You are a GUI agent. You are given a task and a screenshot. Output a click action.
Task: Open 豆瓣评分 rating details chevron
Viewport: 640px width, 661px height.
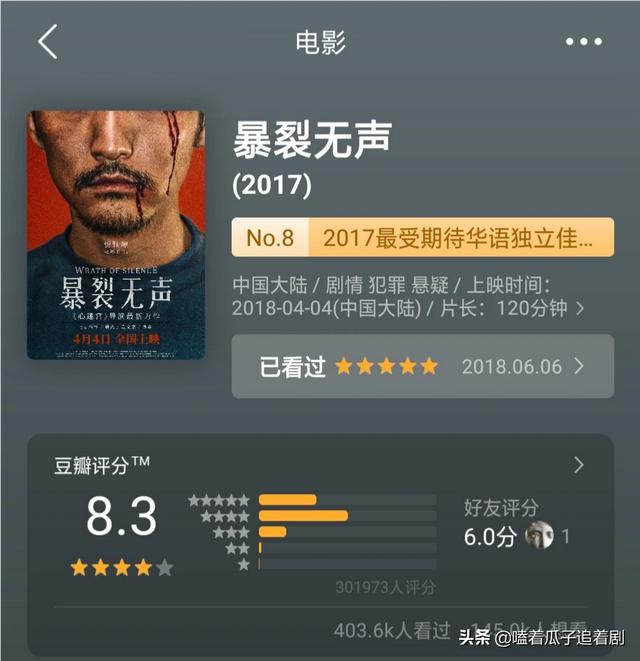[x=579, y=465]
